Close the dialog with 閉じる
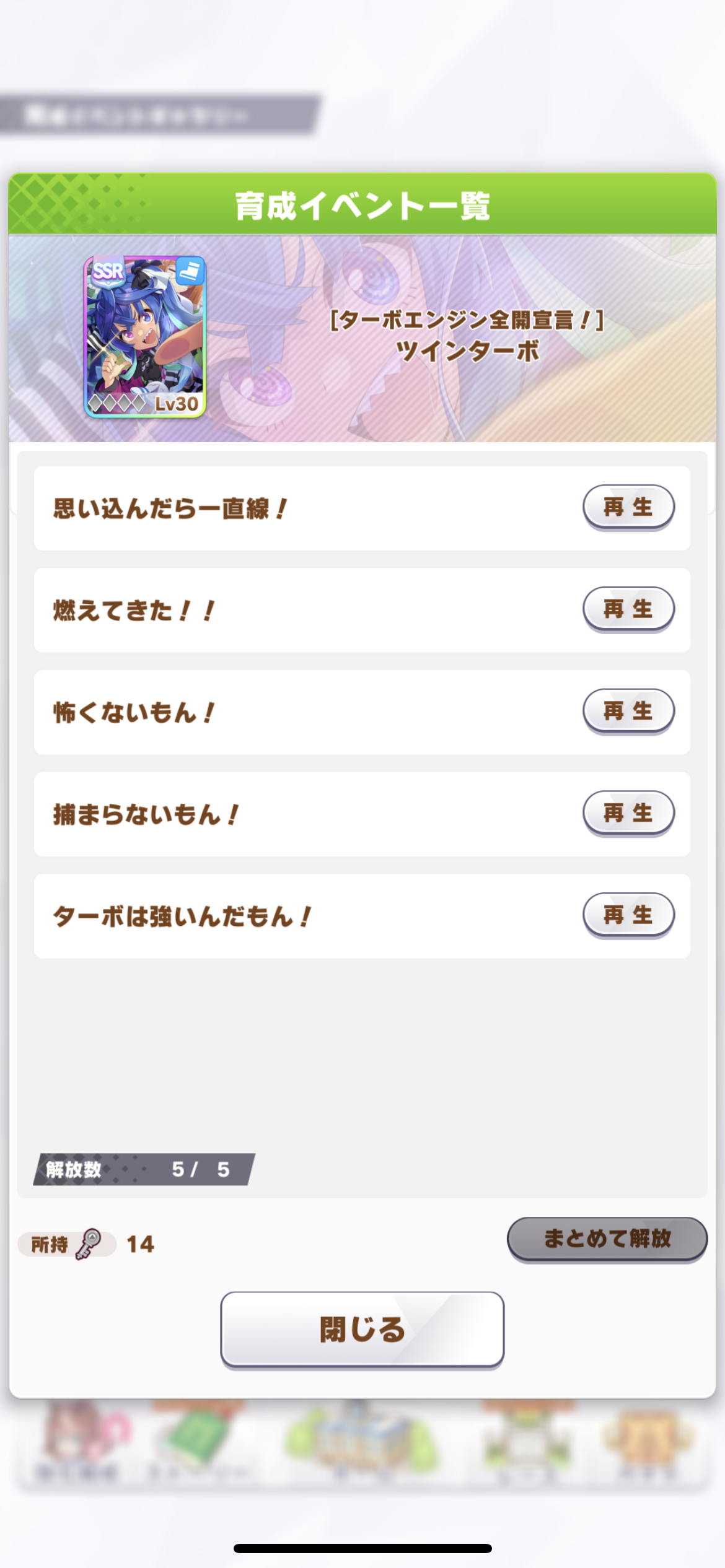The image size is (725, 1568). 362,1329
